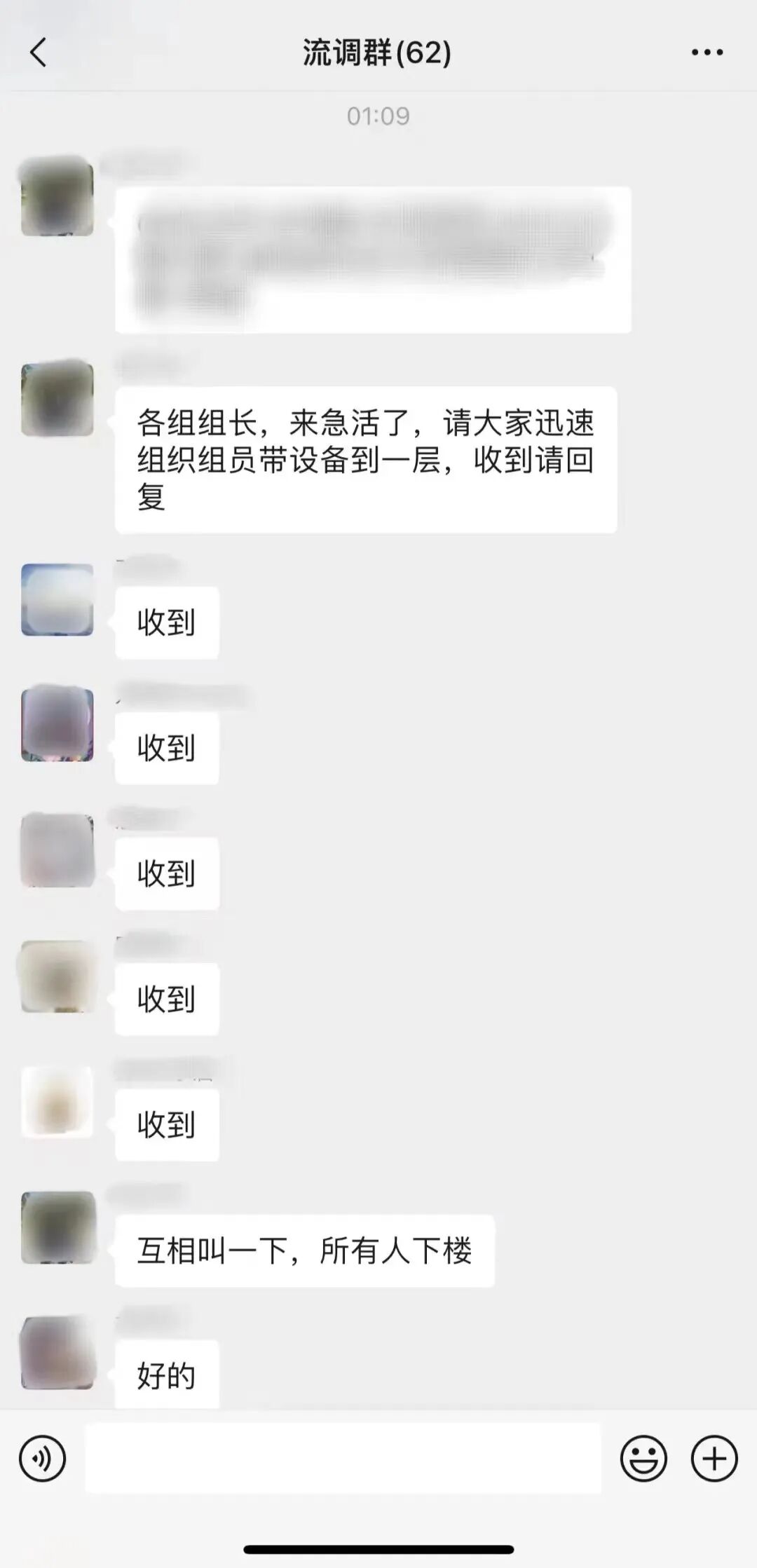The image size is (757, 1568).
Task: Go back from the 流调群 chat
Action: (39, 53)
